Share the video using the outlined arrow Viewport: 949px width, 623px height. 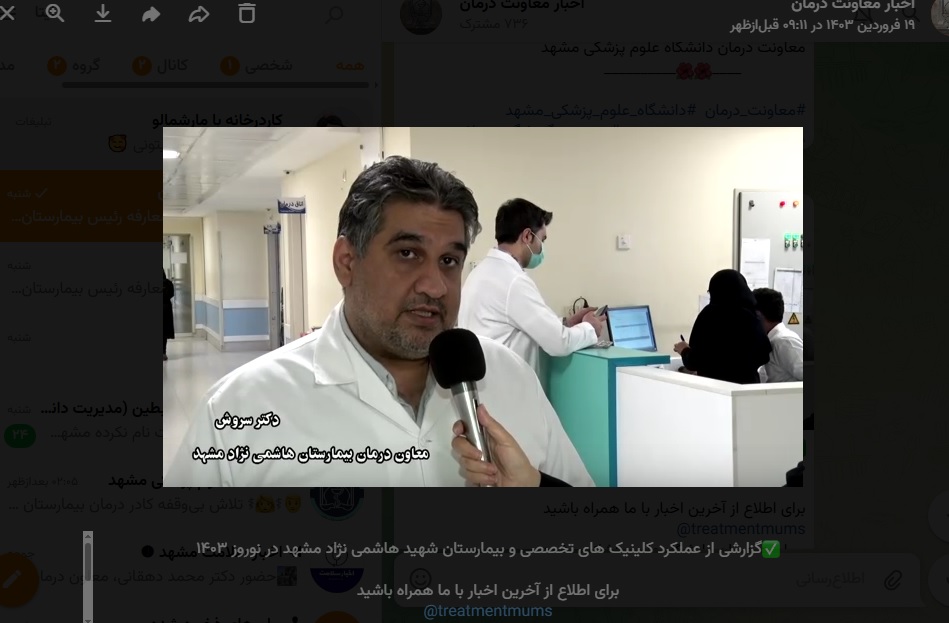point(199,13)
